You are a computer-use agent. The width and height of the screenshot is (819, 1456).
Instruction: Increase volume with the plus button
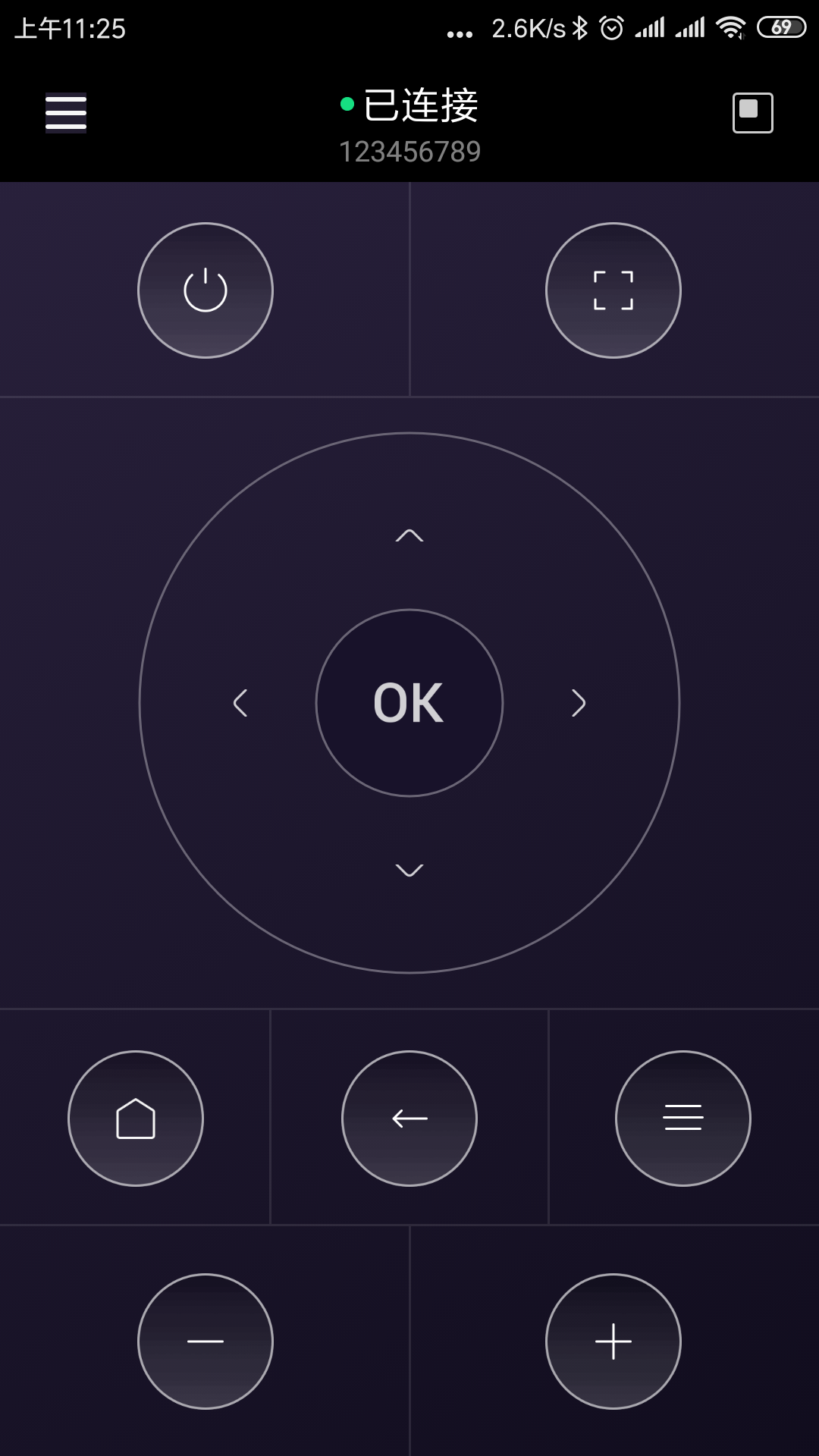pyautogui.click(x=613, y=1341)
